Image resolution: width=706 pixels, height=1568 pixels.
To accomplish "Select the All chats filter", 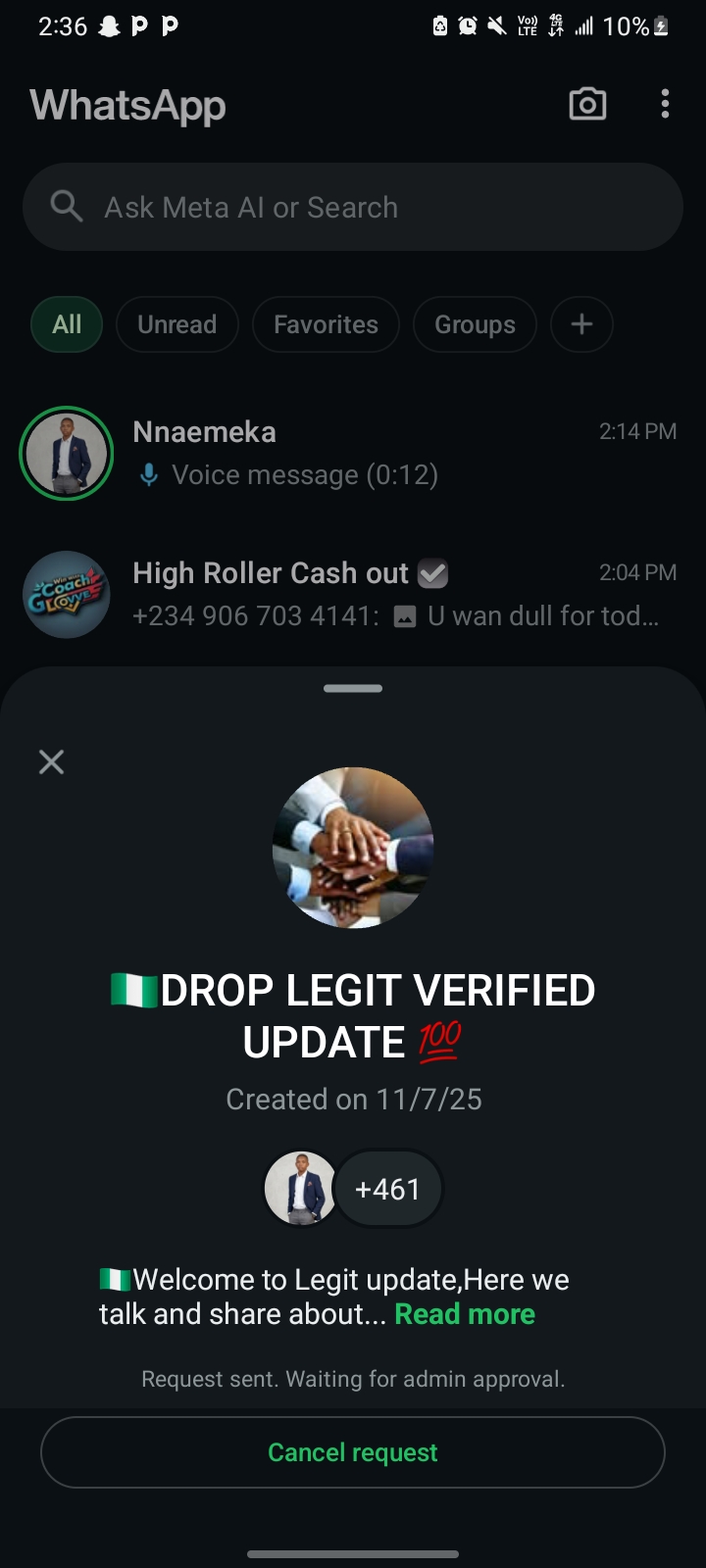I will (x=67, y=324).
